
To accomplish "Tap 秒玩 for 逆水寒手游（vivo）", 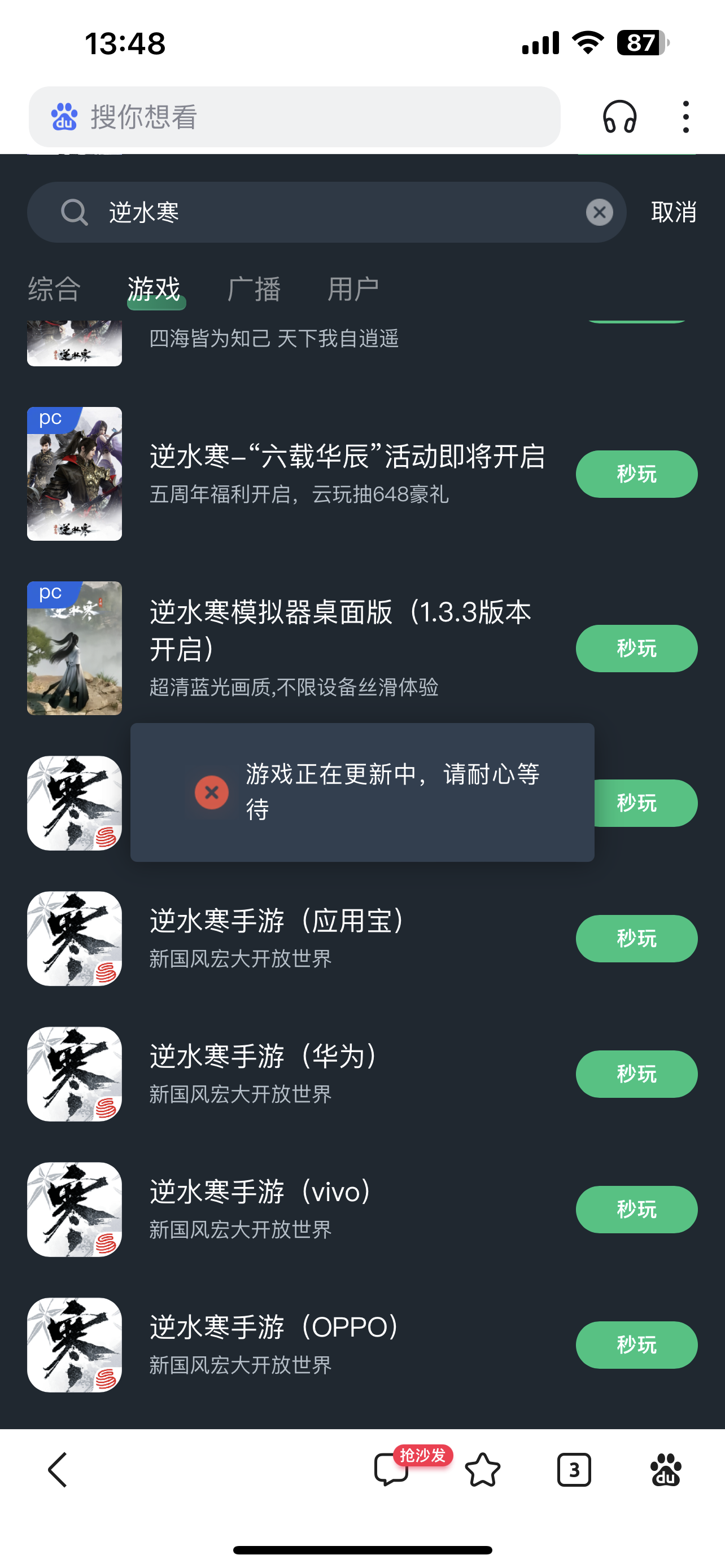I will pyautogui.click(x=636, y=1210).
